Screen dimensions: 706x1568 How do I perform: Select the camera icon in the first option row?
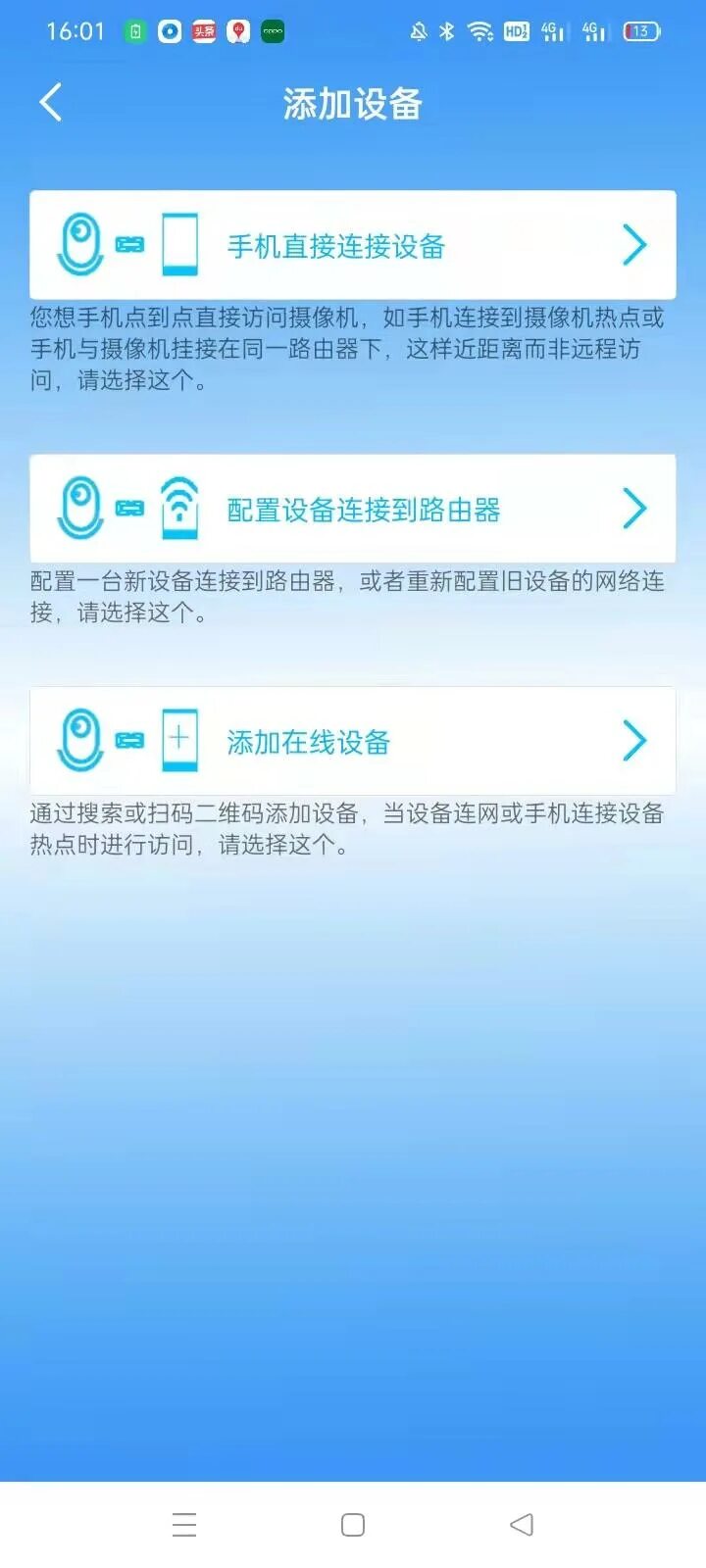coord(83,244)
